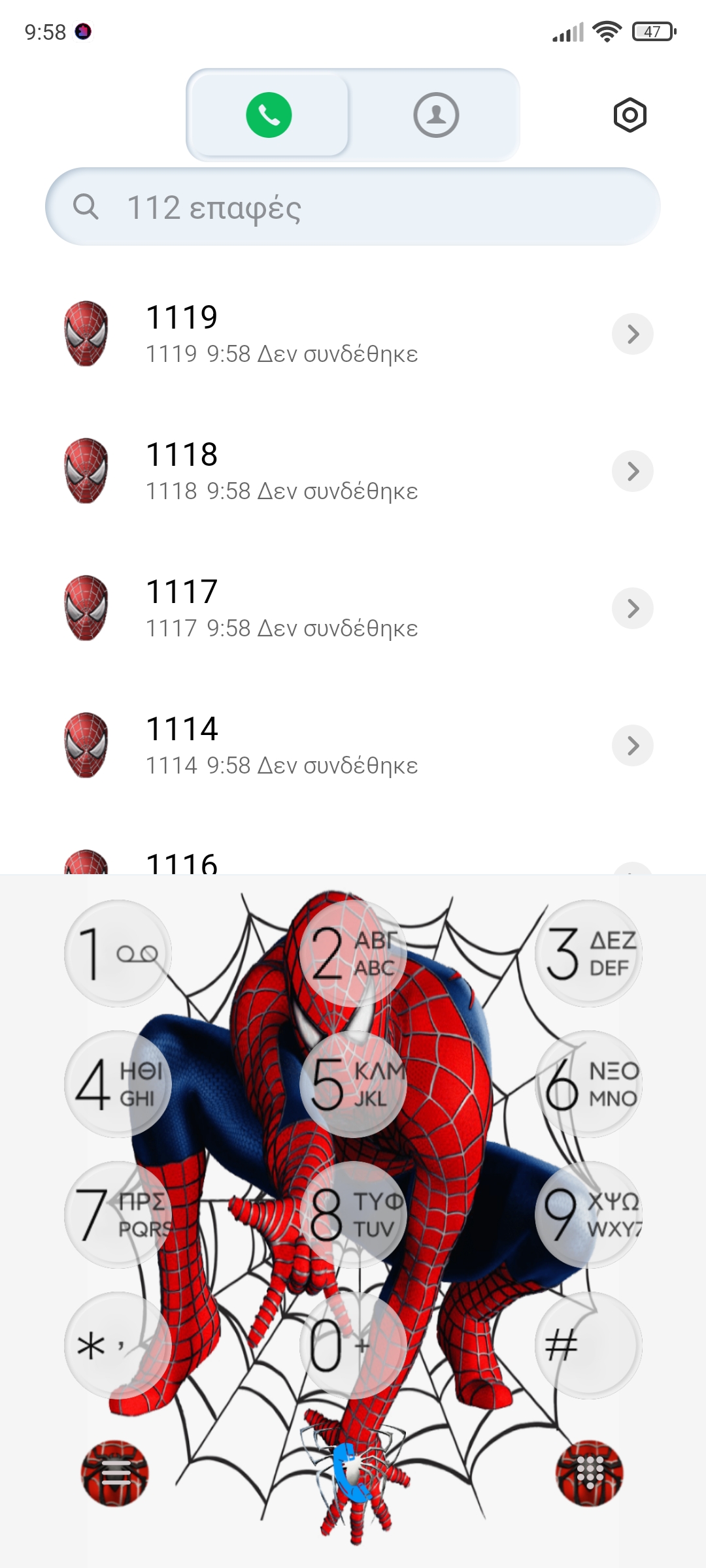Select the 1114 call log entry
706x1568 pixels.
point(281,745)
